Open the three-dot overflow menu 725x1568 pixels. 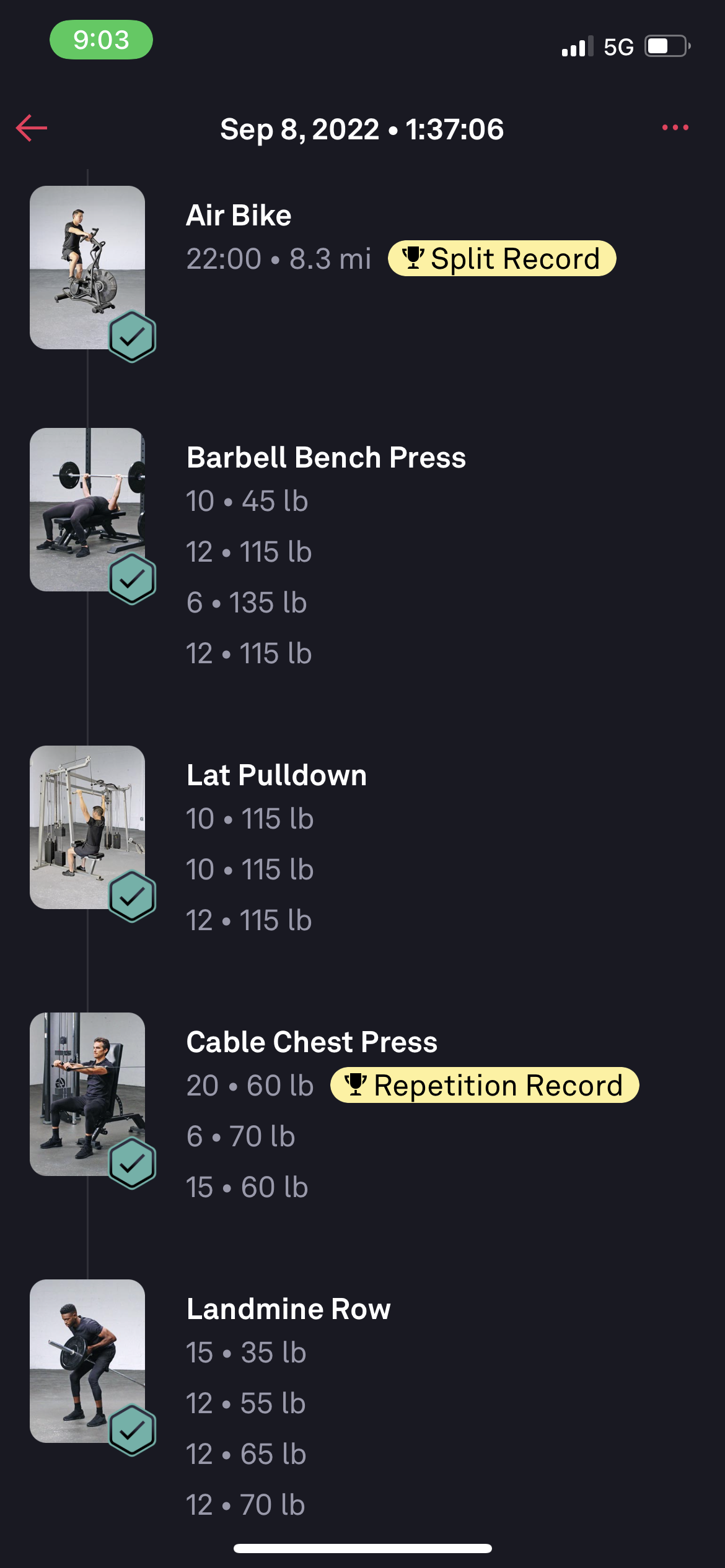[x=675, y=128]
